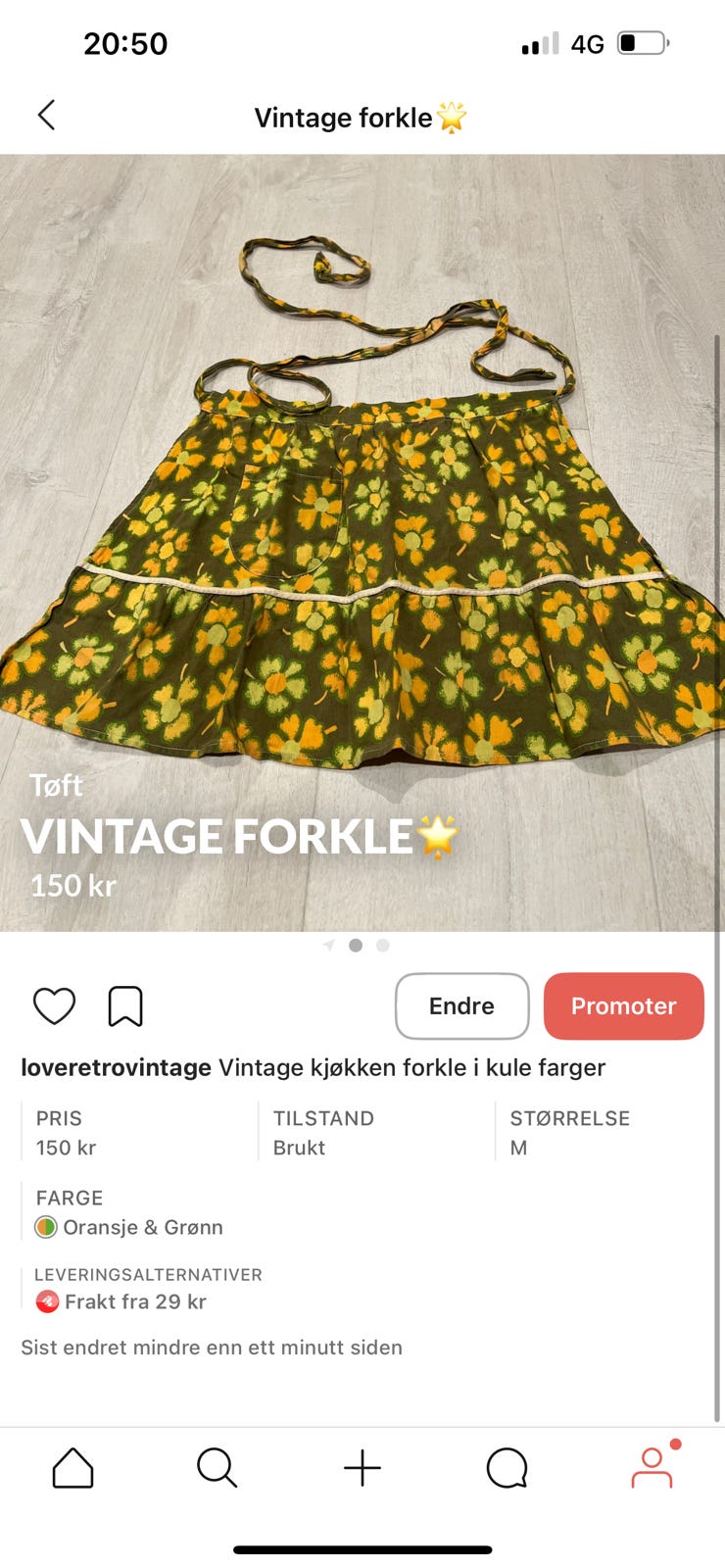This screenshot has width=725, height=1568.
Task: Like the listing with the heart icon
Action: point(54,1005)
